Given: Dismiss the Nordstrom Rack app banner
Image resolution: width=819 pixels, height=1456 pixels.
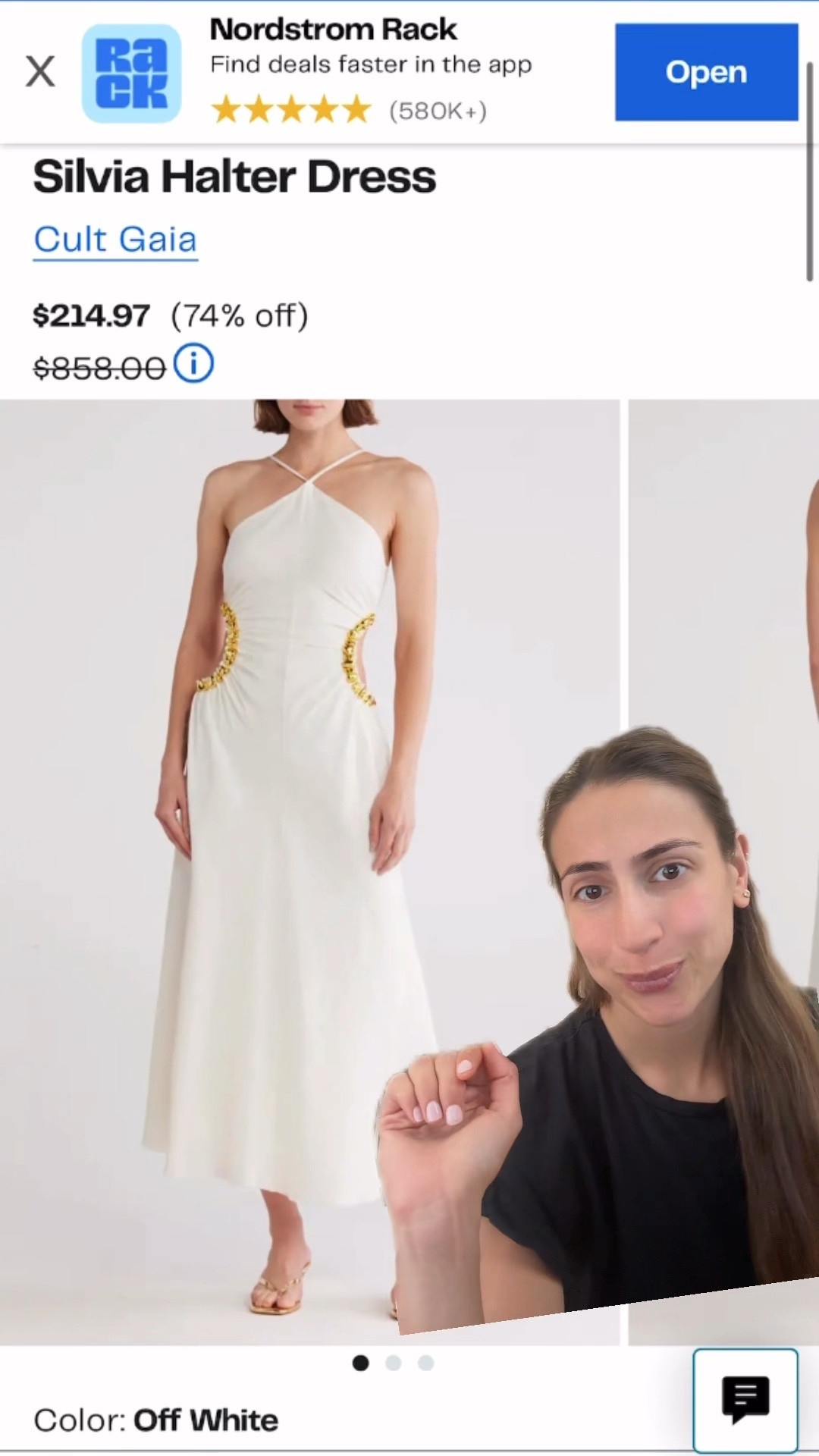Looking at the screenshot, I should point(40,72).
